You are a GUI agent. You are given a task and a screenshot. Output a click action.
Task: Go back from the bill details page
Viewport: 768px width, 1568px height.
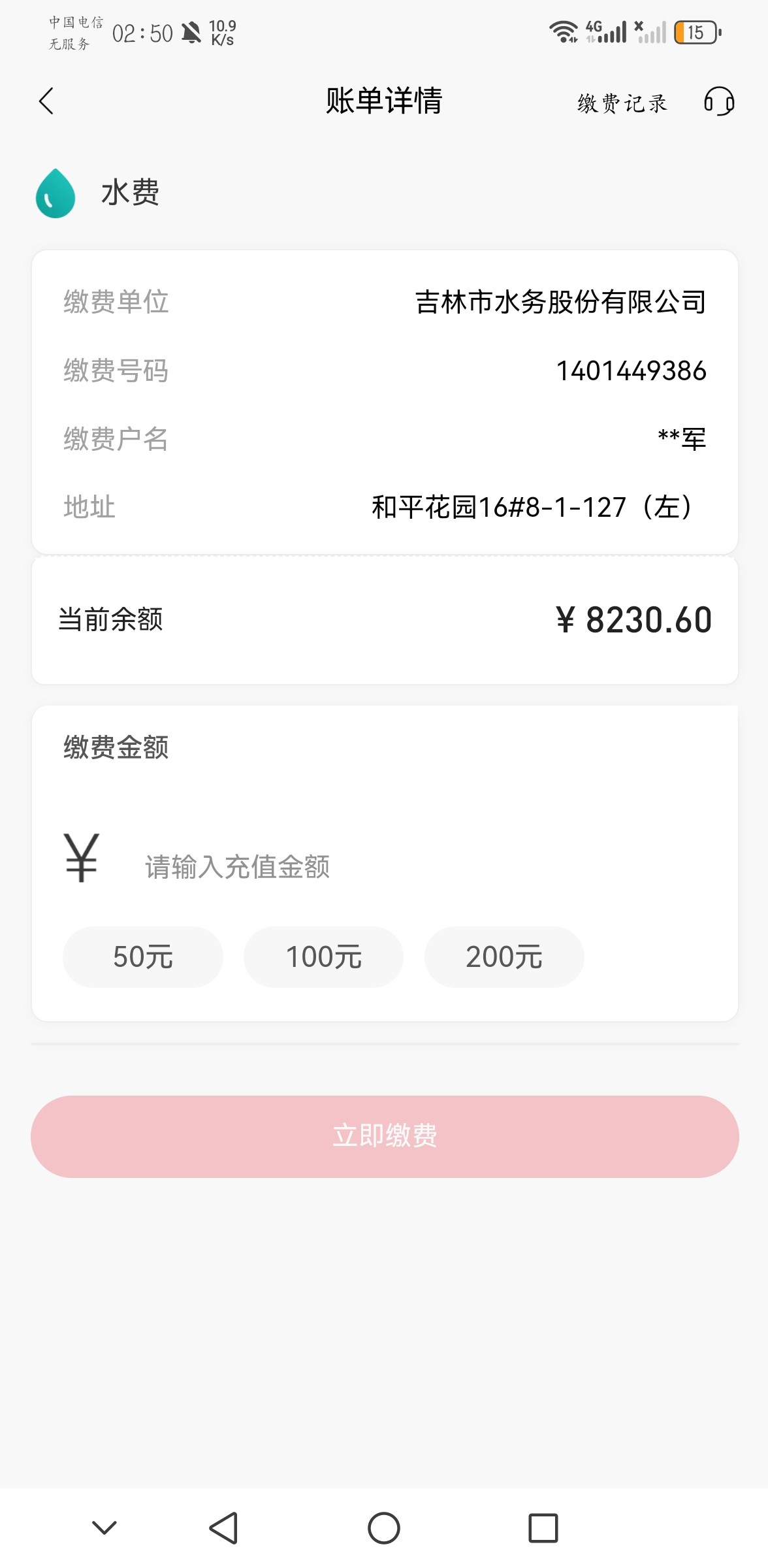46,101
